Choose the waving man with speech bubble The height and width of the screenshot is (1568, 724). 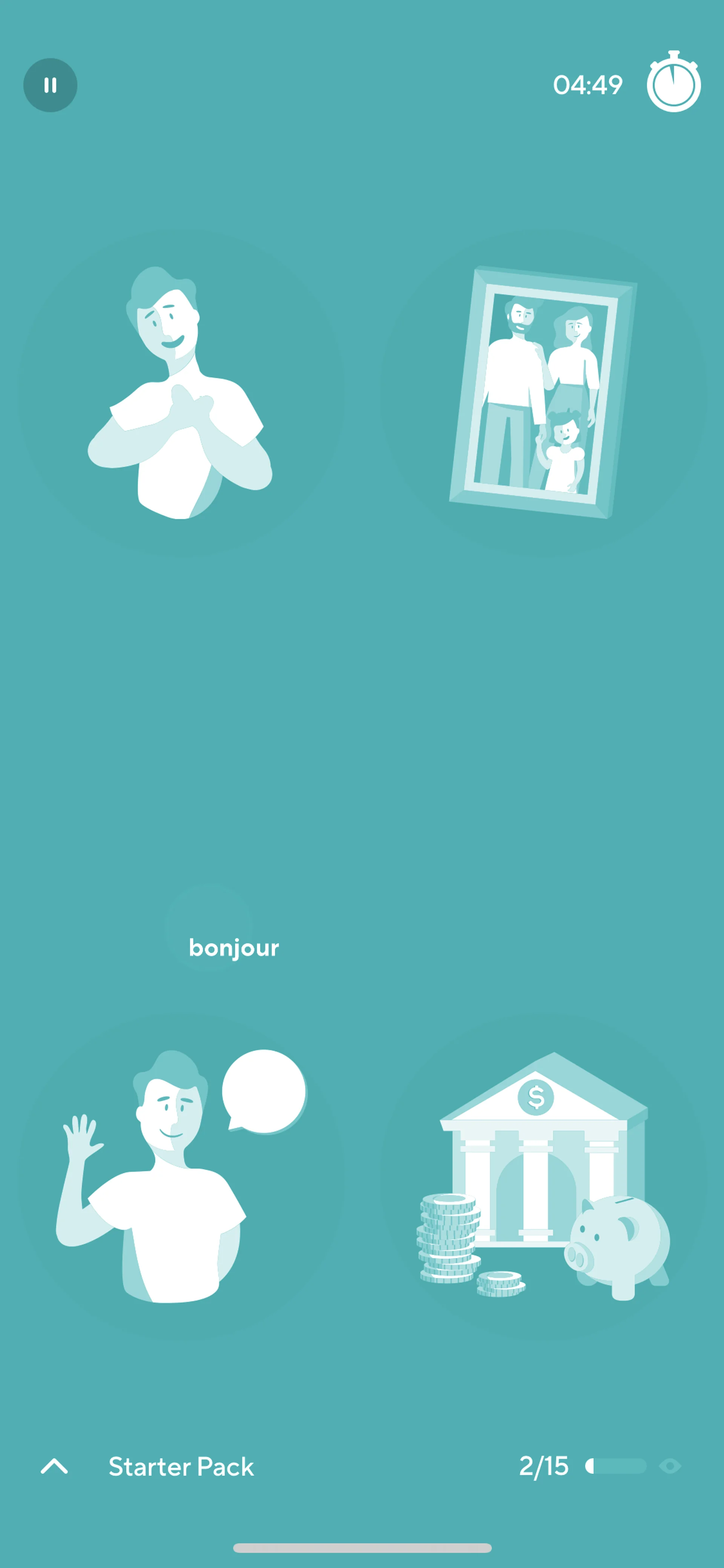point(180,1176)
